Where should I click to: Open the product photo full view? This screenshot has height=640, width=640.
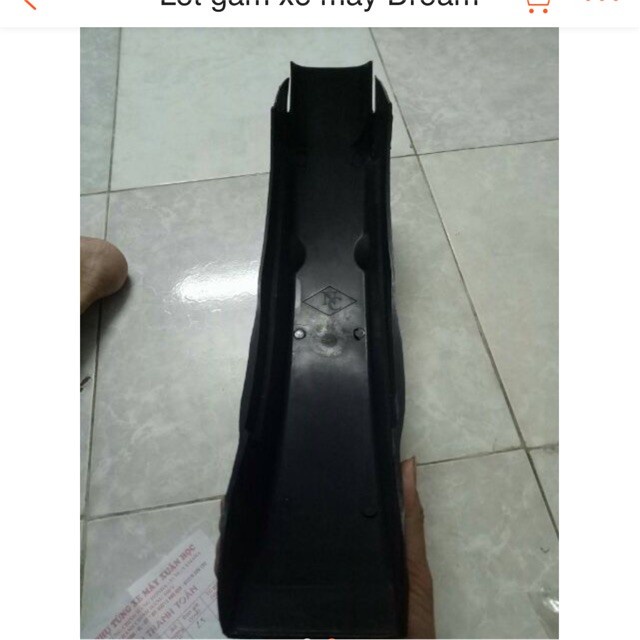(x=320, y=330)
